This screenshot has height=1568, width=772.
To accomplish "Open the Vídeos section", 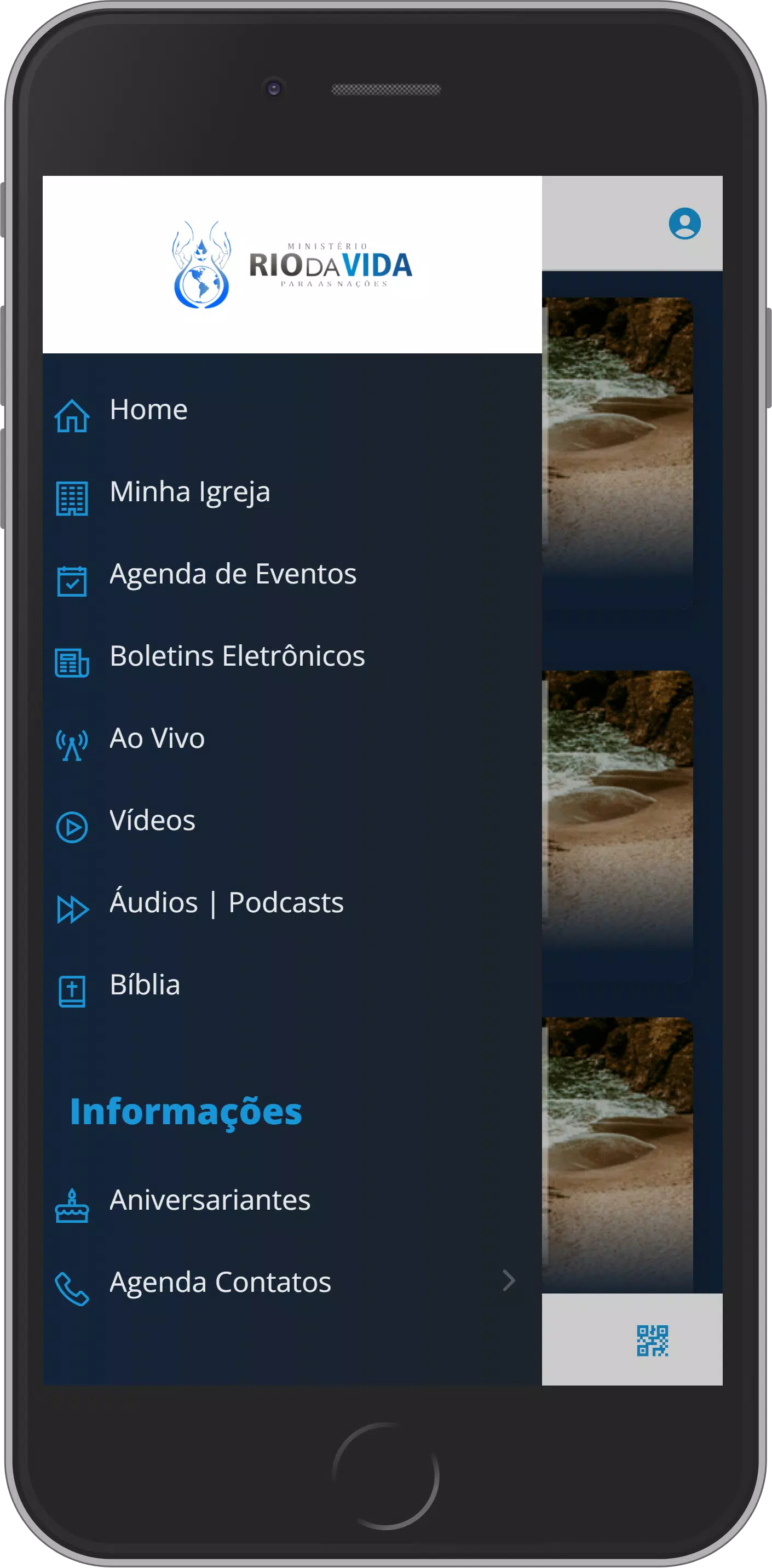I will pyautogui.click(x=152, y=821).
